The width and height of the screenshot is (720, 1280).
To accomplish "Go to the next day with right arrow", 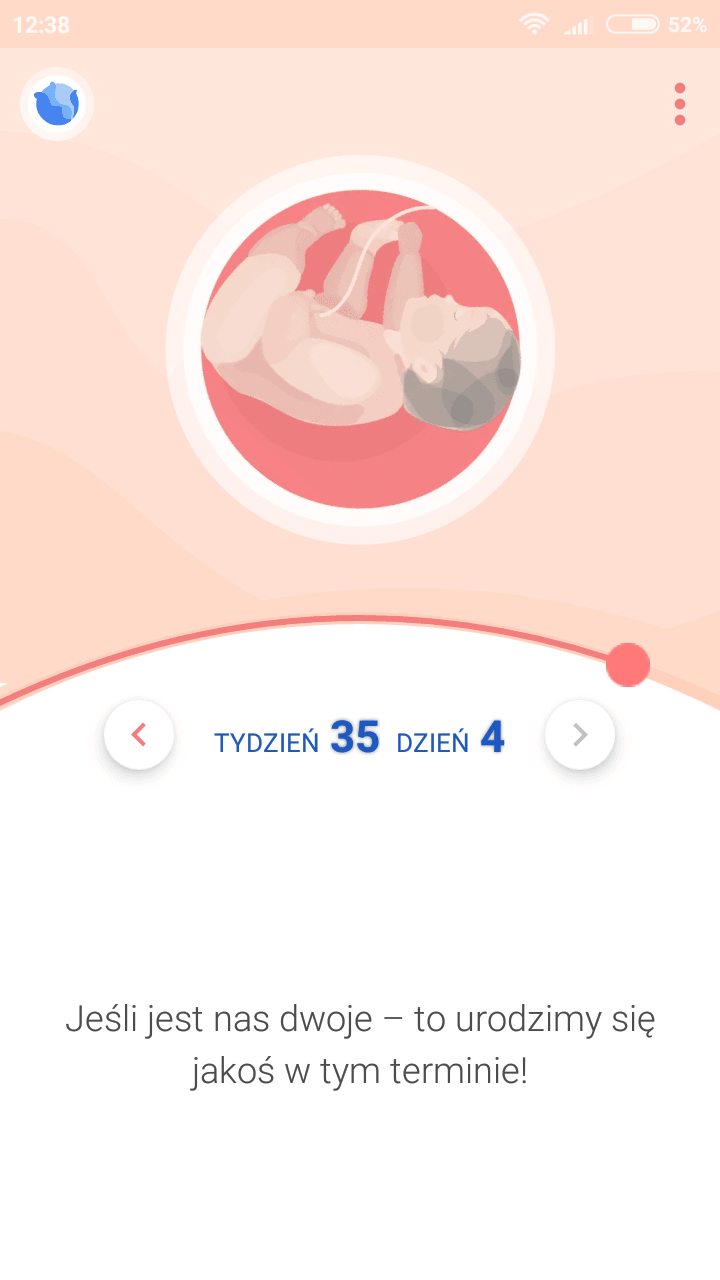I will (580, 735).
